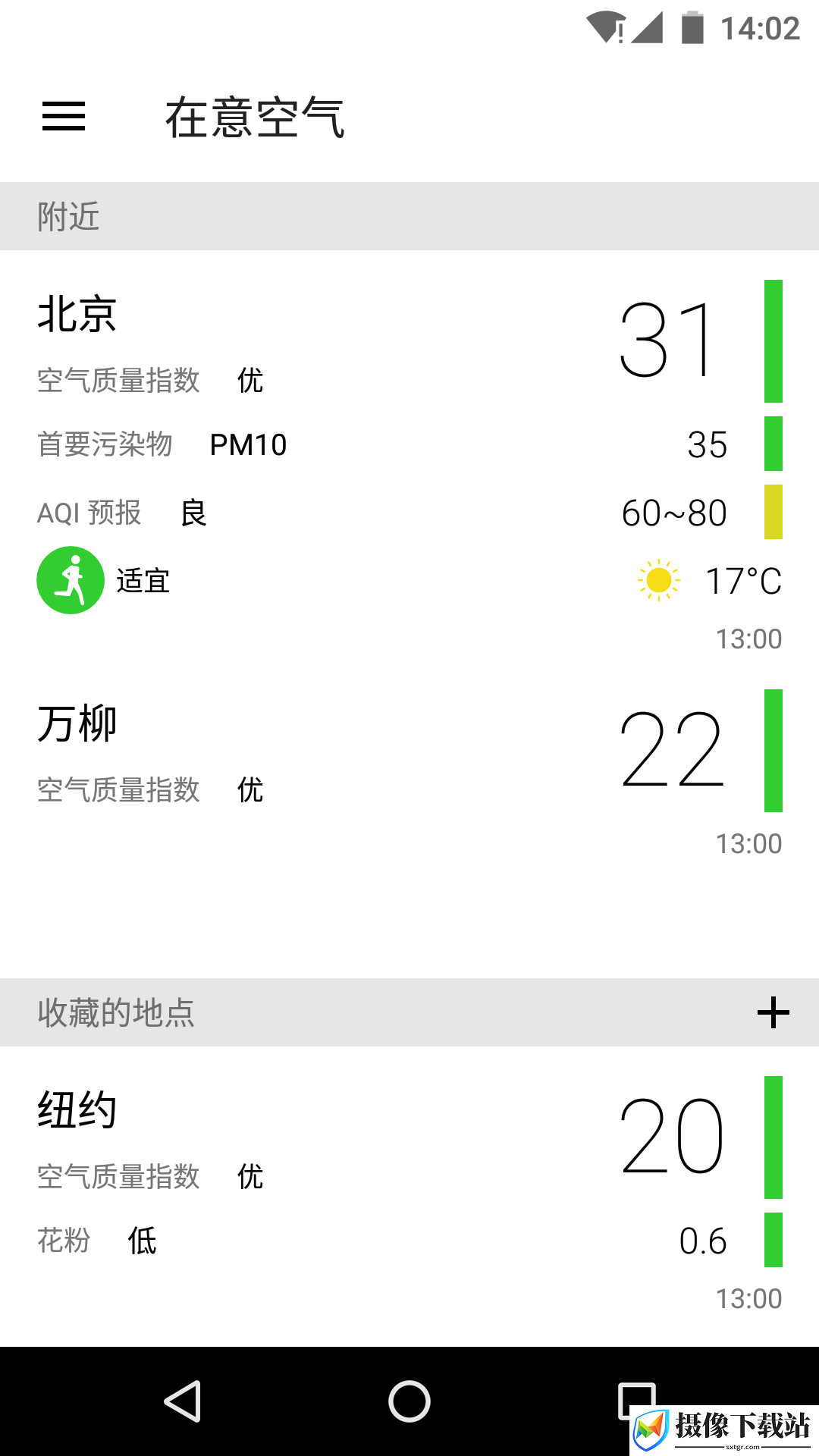Add a favorite location with plus icon
819x1456 pixels.
pos(773,1012)
